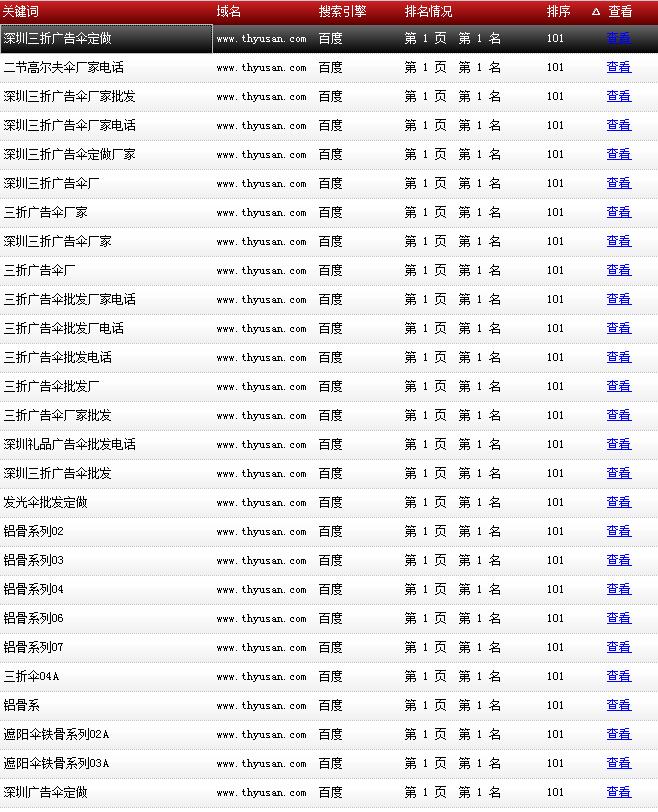Tap 查看 next to 深圳三折广告伞批发

619,473
